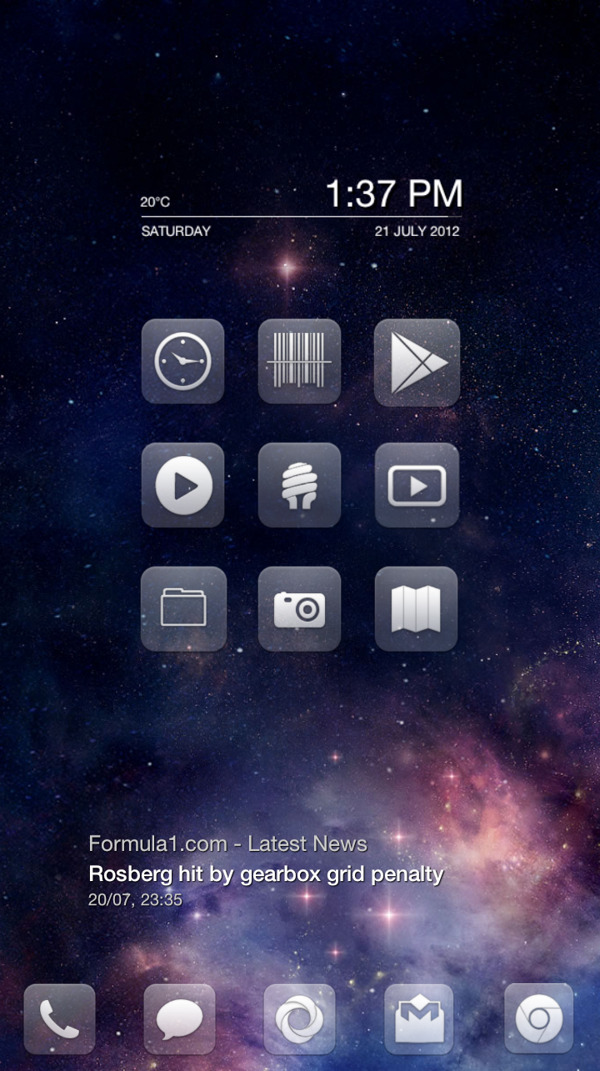The width and height of the screenshot is (600, 1071).
Task: Open the file manager folder icon
Action: click(183, 608)
